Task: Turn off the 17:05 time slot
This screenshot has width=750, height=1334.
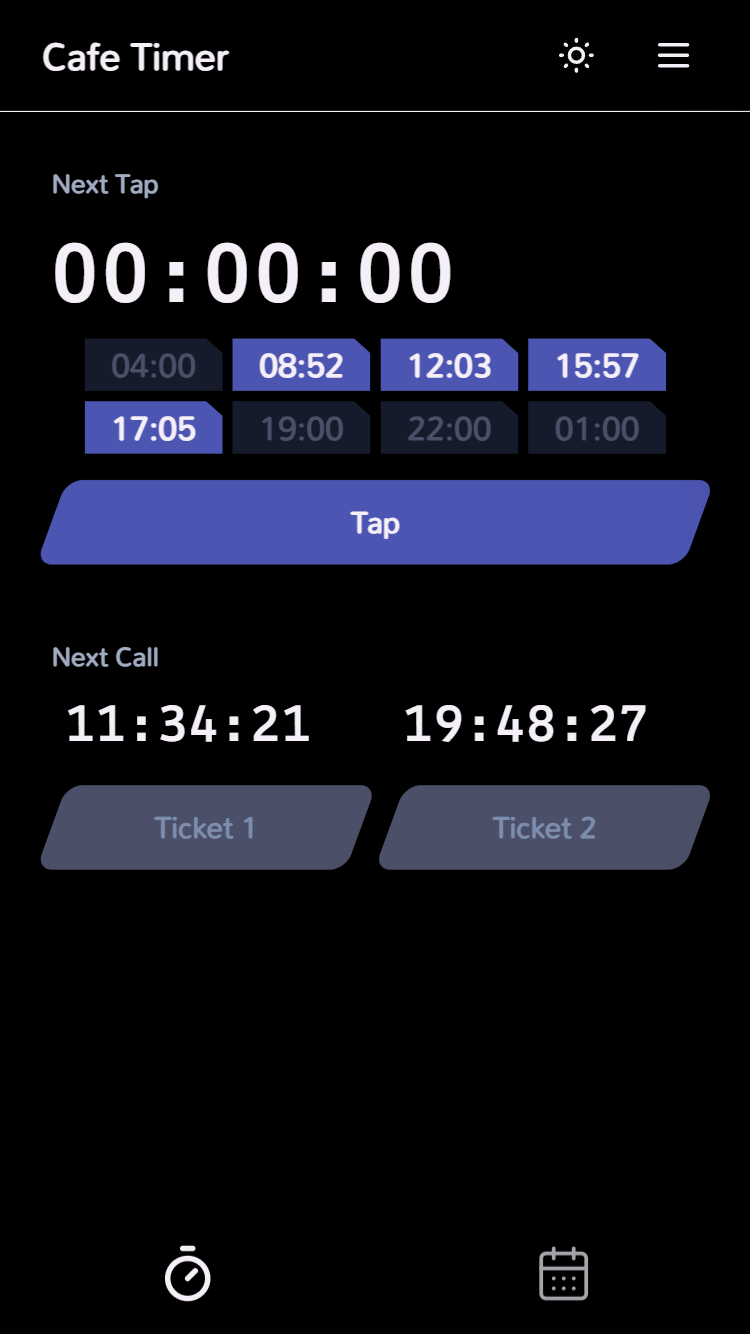Action: (153, 428)
